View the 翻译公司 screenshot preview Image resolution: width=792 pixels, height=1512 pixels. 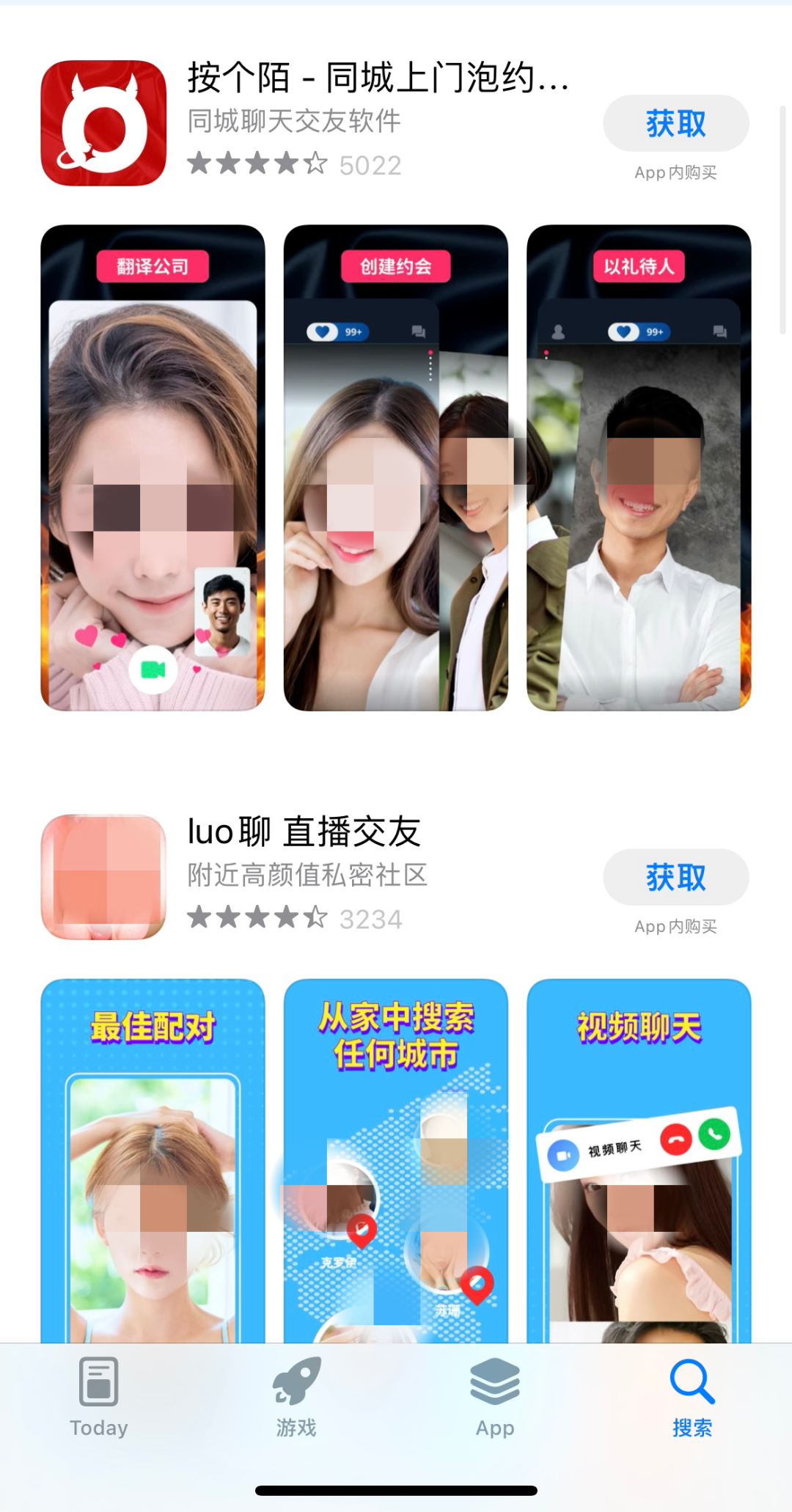(153, 468)
